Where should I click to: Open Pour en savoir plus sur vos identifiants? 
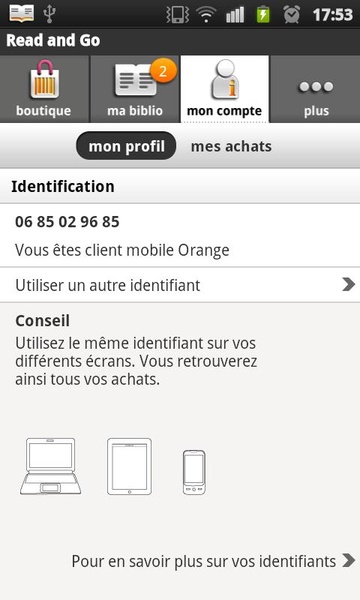(x=213, y=561)
